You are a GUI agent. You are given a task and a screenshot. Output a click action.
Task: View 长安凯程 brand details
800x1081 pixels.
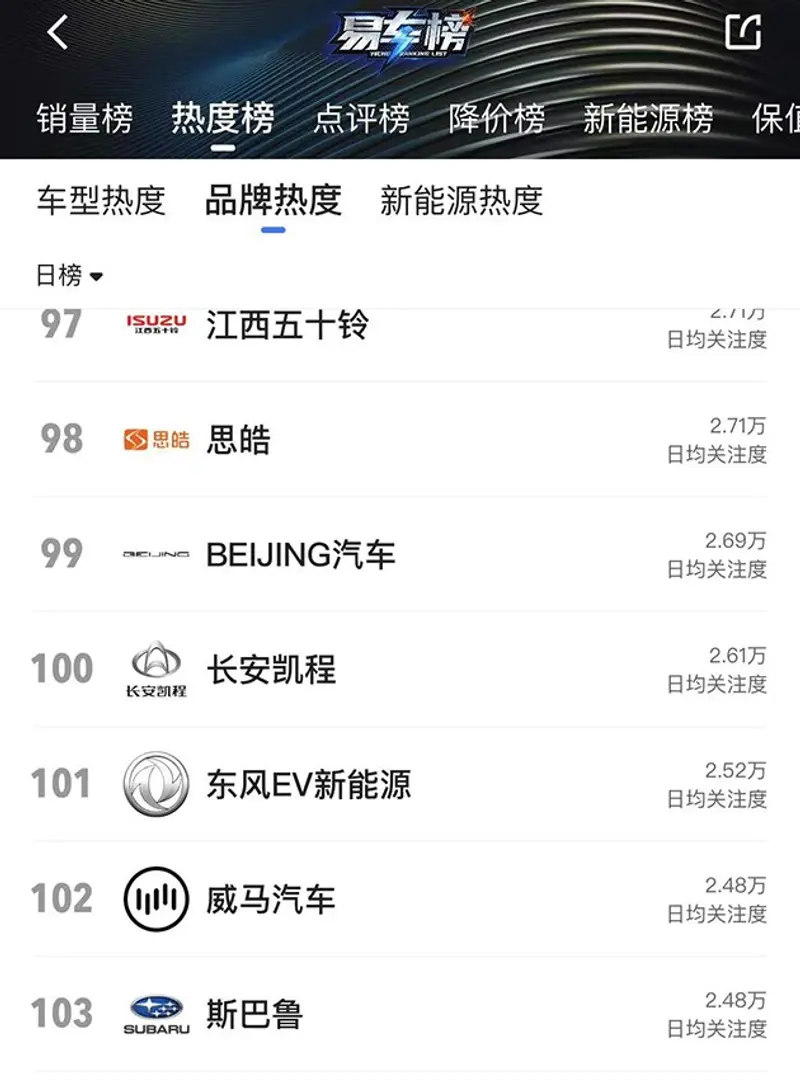[x=400, y=669]
